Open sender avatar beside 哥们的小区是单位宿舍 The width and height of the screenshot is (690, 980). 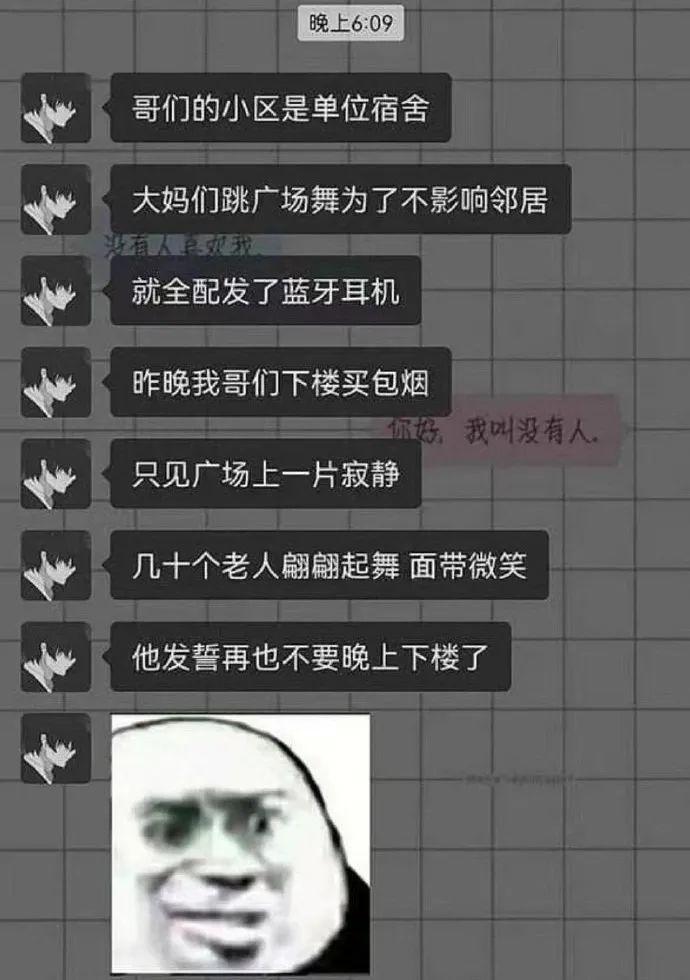tap(55, 108)
